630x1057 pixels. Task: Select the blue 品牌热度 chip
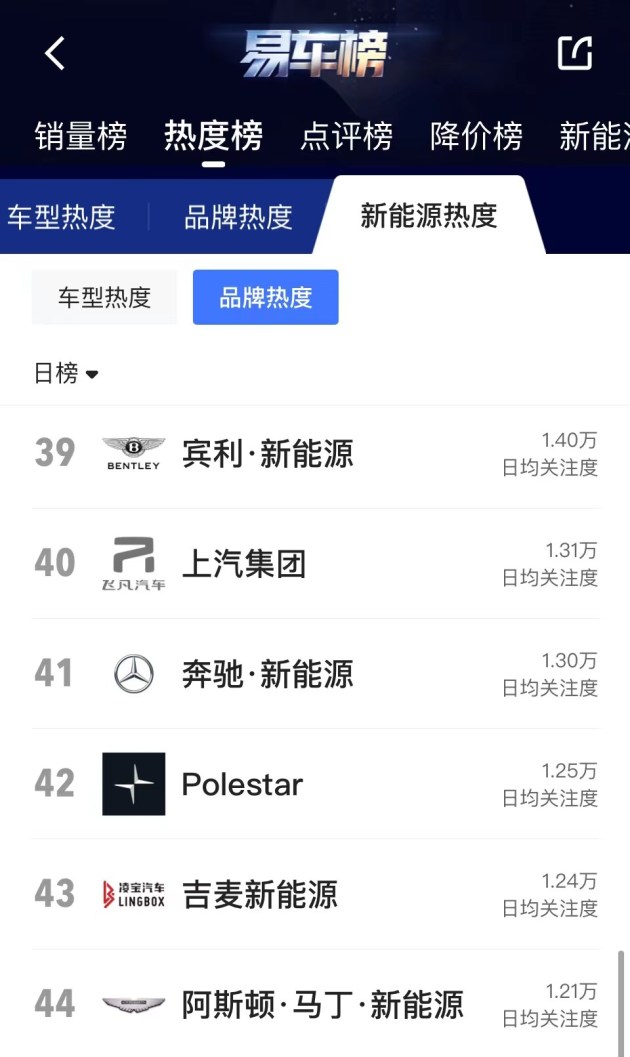tap(265, 297)
